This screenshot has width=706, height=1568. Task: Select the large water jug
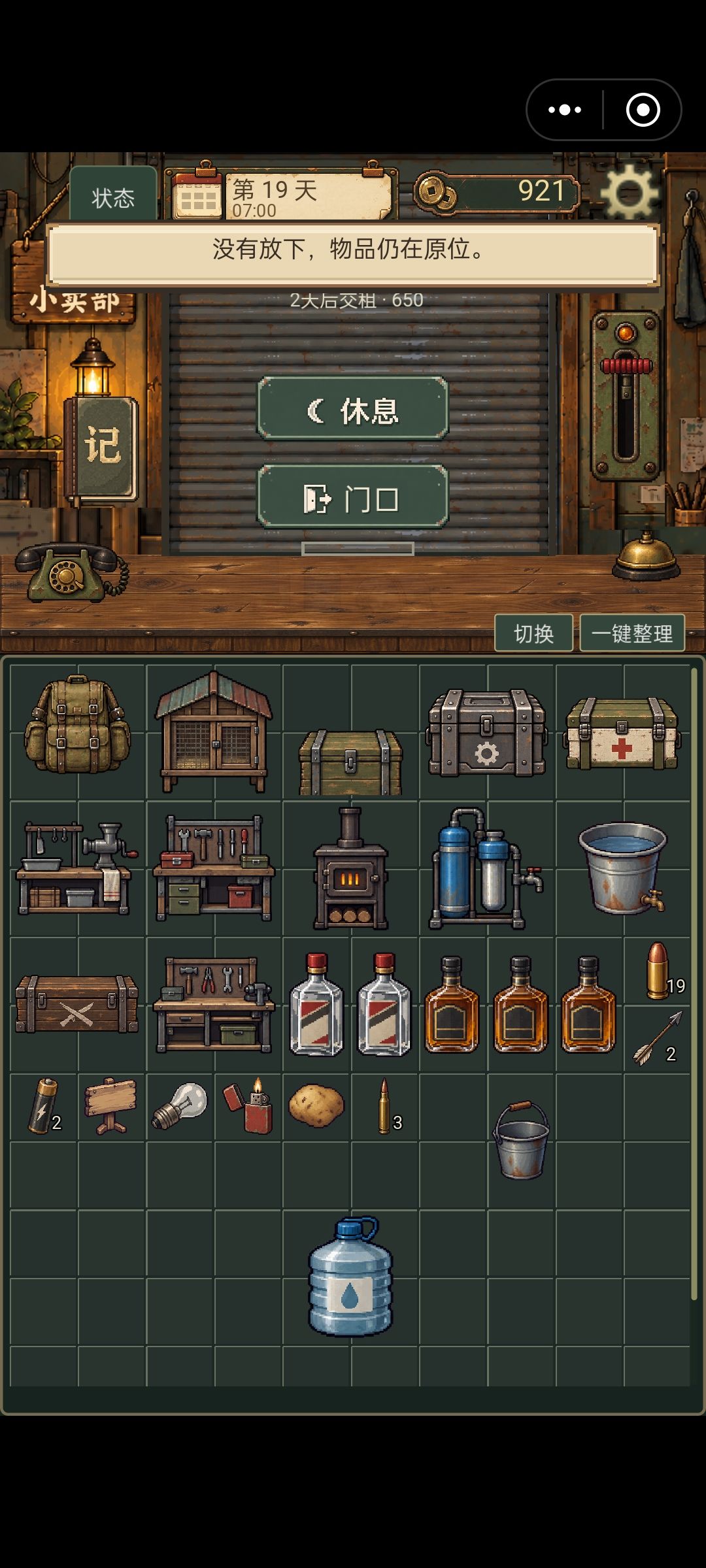coord(350,1276)
